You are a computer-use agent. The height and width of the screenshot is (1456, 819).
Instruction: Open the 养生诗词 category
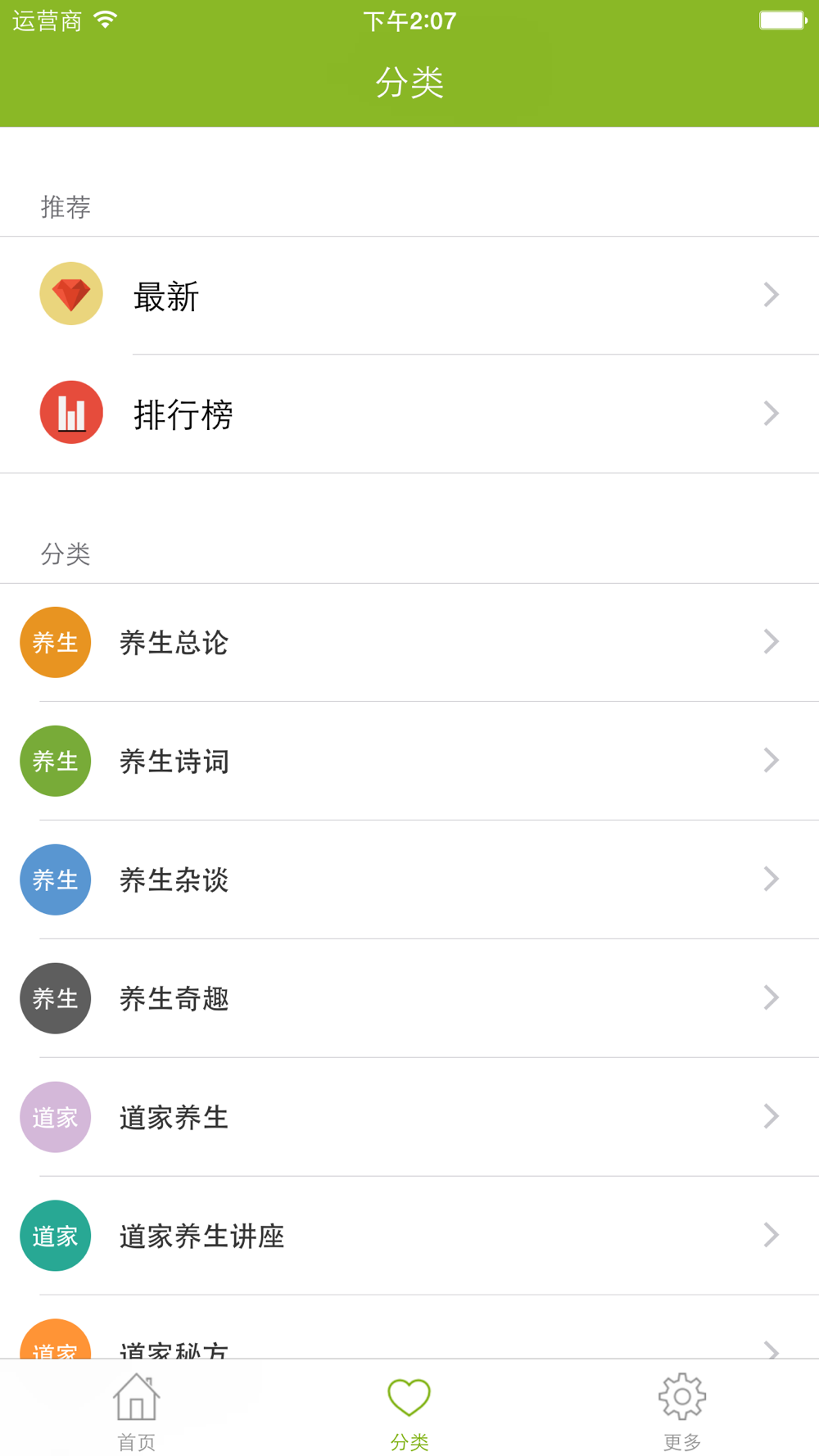409,762
